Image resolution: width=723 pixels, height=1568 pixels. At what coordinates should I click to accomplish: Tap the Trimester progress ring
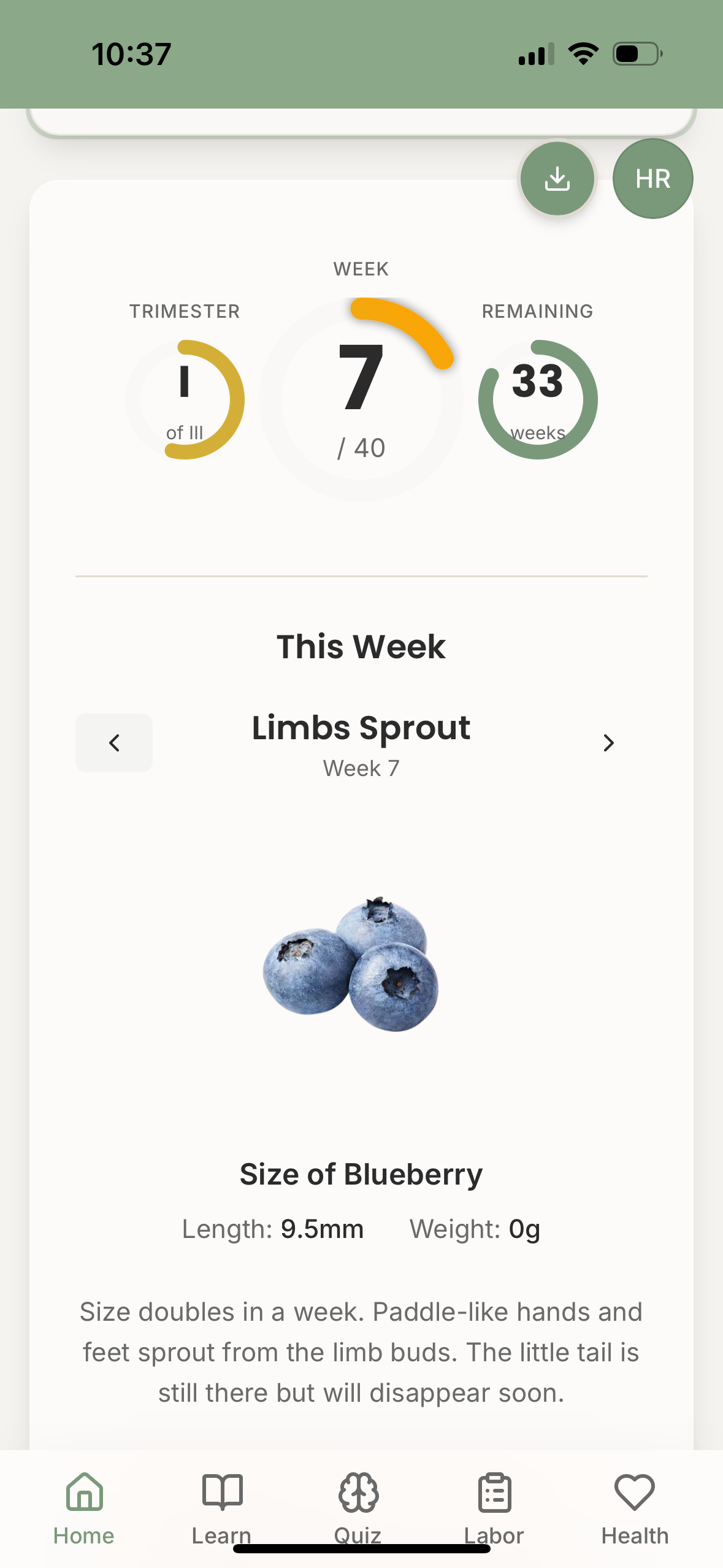coord(186,399)
